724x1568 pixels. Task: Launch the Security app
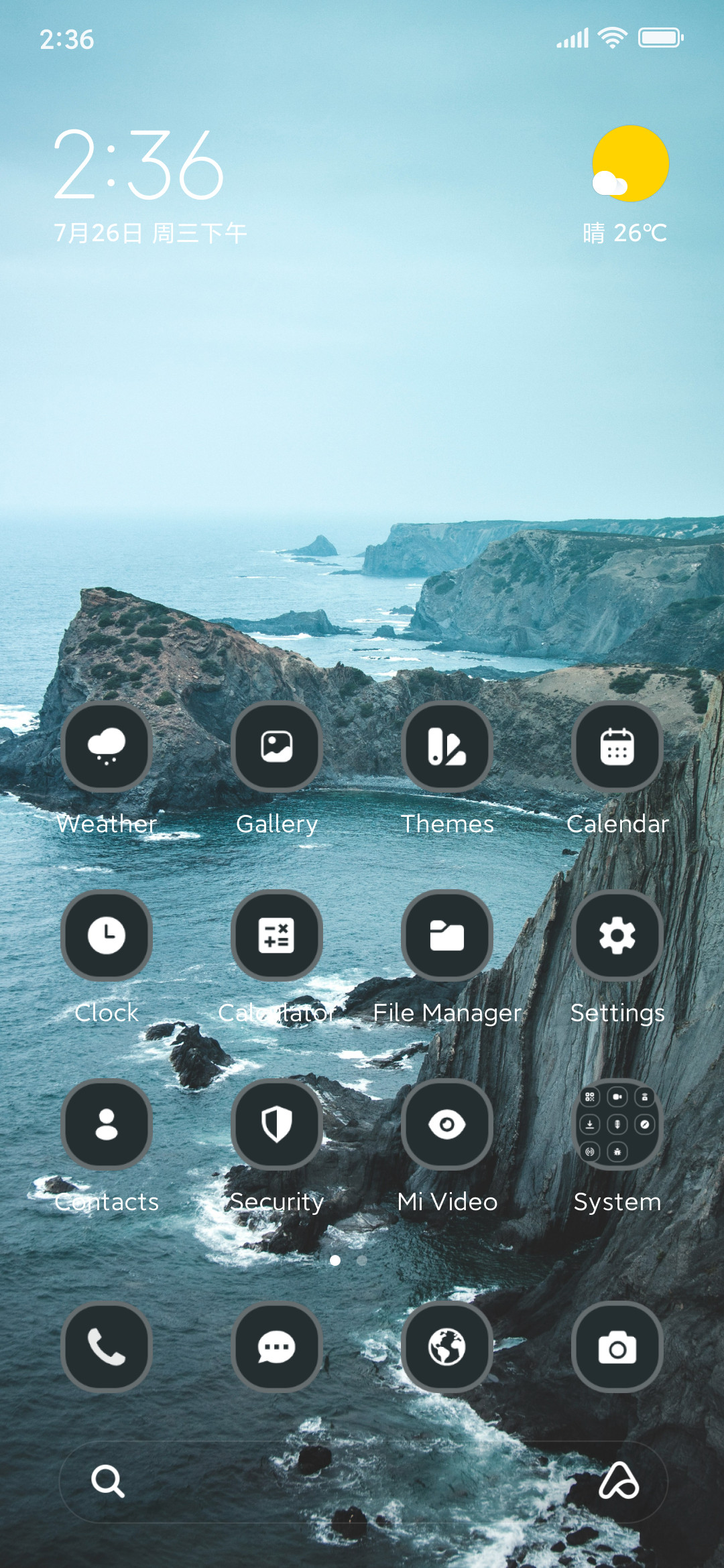(277, 1124)
